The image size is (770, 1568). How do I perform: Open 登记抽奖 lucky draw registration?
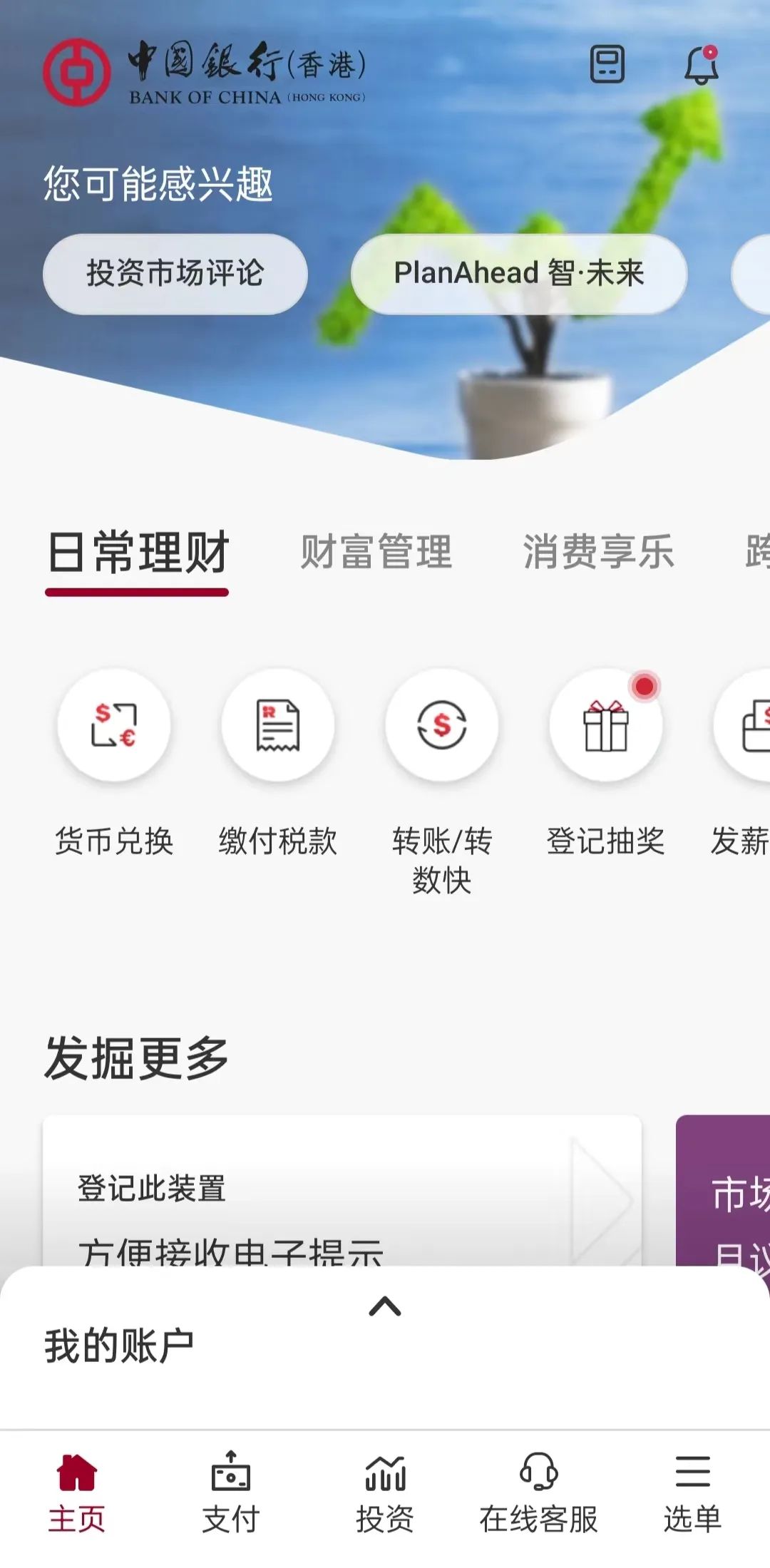point(606,763)
